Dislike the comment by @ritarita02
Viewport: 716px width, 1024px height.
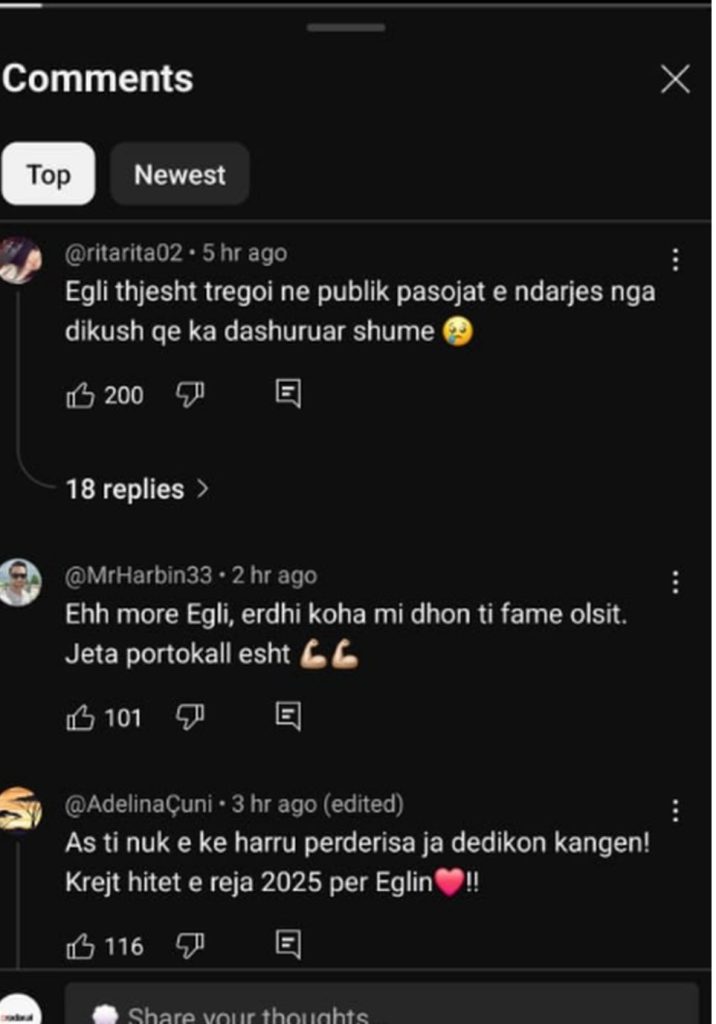click(190, 396)
